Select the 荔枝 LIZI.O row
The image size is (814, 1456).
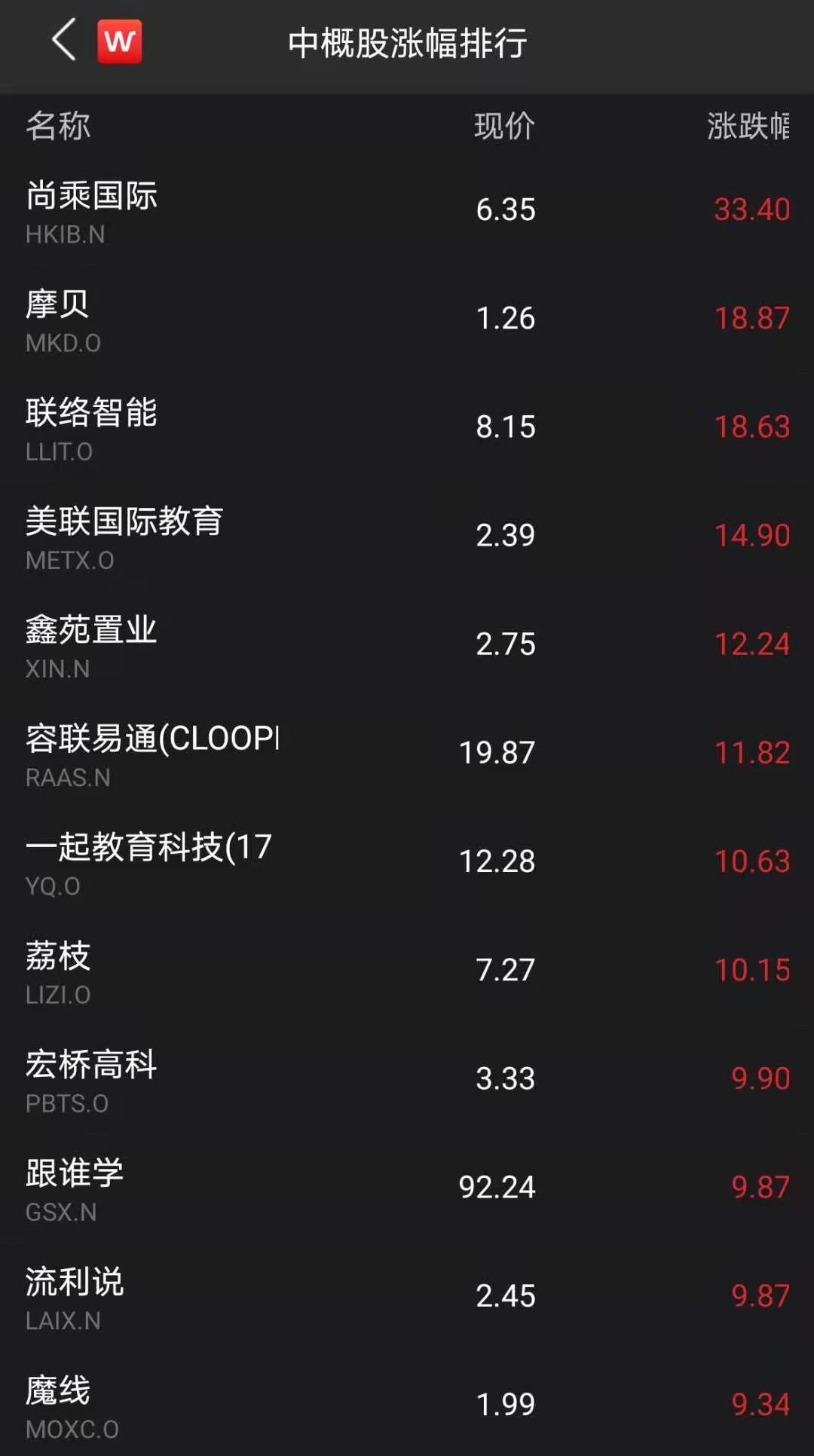[x=407, y=970]
